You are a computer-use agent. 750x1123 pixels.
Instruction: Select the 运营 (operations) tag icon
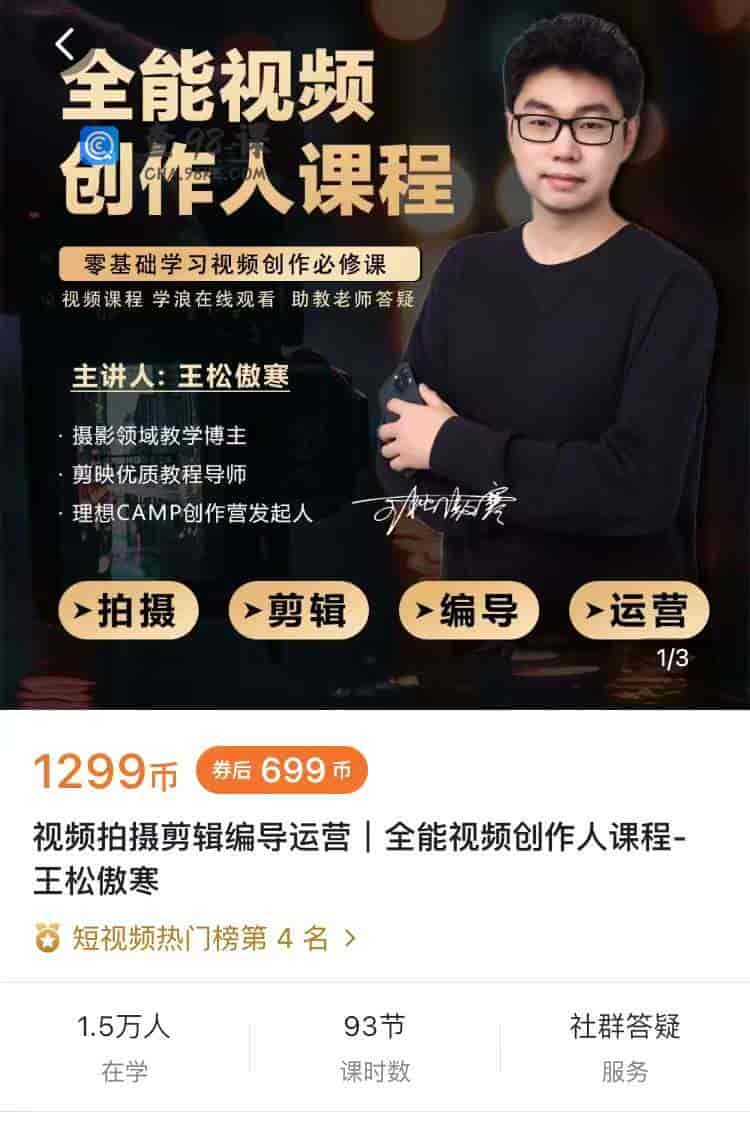click(638, 609)
